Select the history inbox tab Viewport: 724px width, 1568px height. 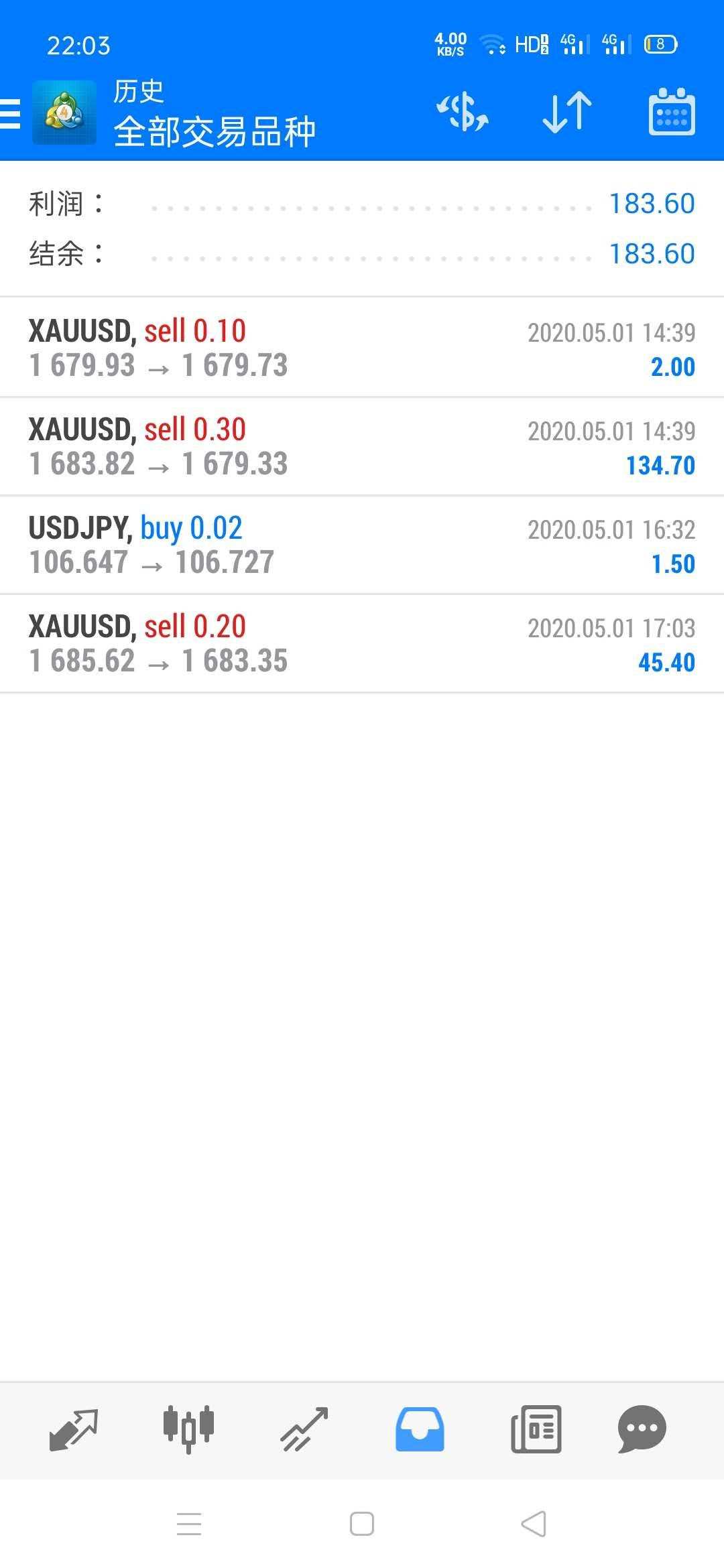click(420, 1429)
